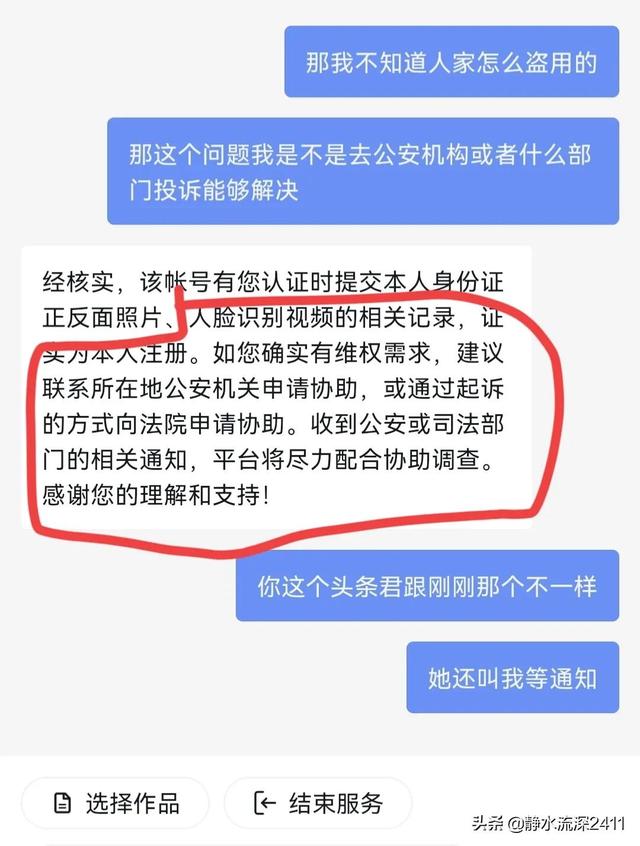The image size is (640, 846).
Task: End the session with 结束服务
Action: pyautogui.click(x=320, y=803)
